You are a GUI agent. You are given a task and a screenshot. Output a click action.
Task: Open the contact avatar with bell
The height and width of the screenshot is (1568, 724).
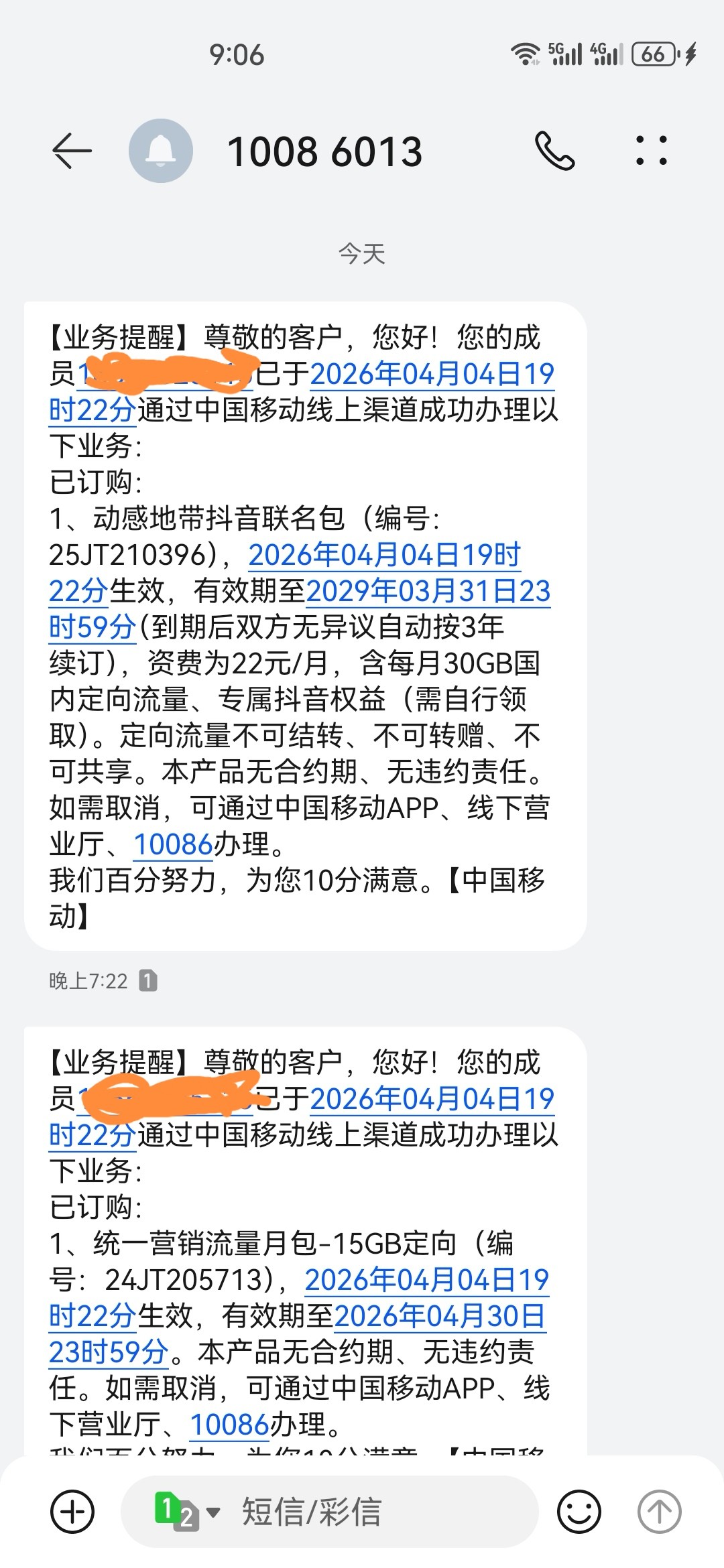tap(161, 151)
